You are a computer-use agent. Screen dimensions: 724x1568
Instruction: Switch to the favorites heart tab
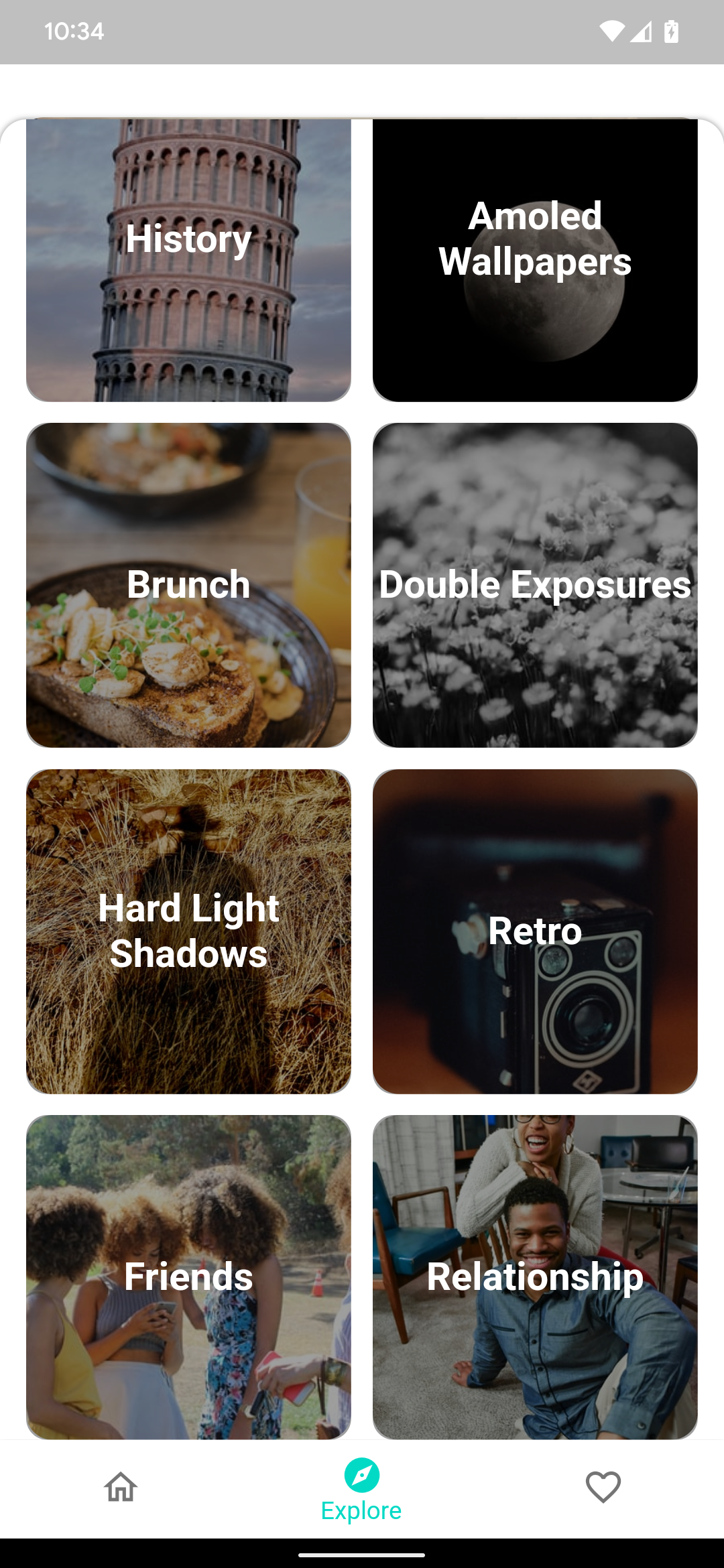click(x=603, y=1488)
